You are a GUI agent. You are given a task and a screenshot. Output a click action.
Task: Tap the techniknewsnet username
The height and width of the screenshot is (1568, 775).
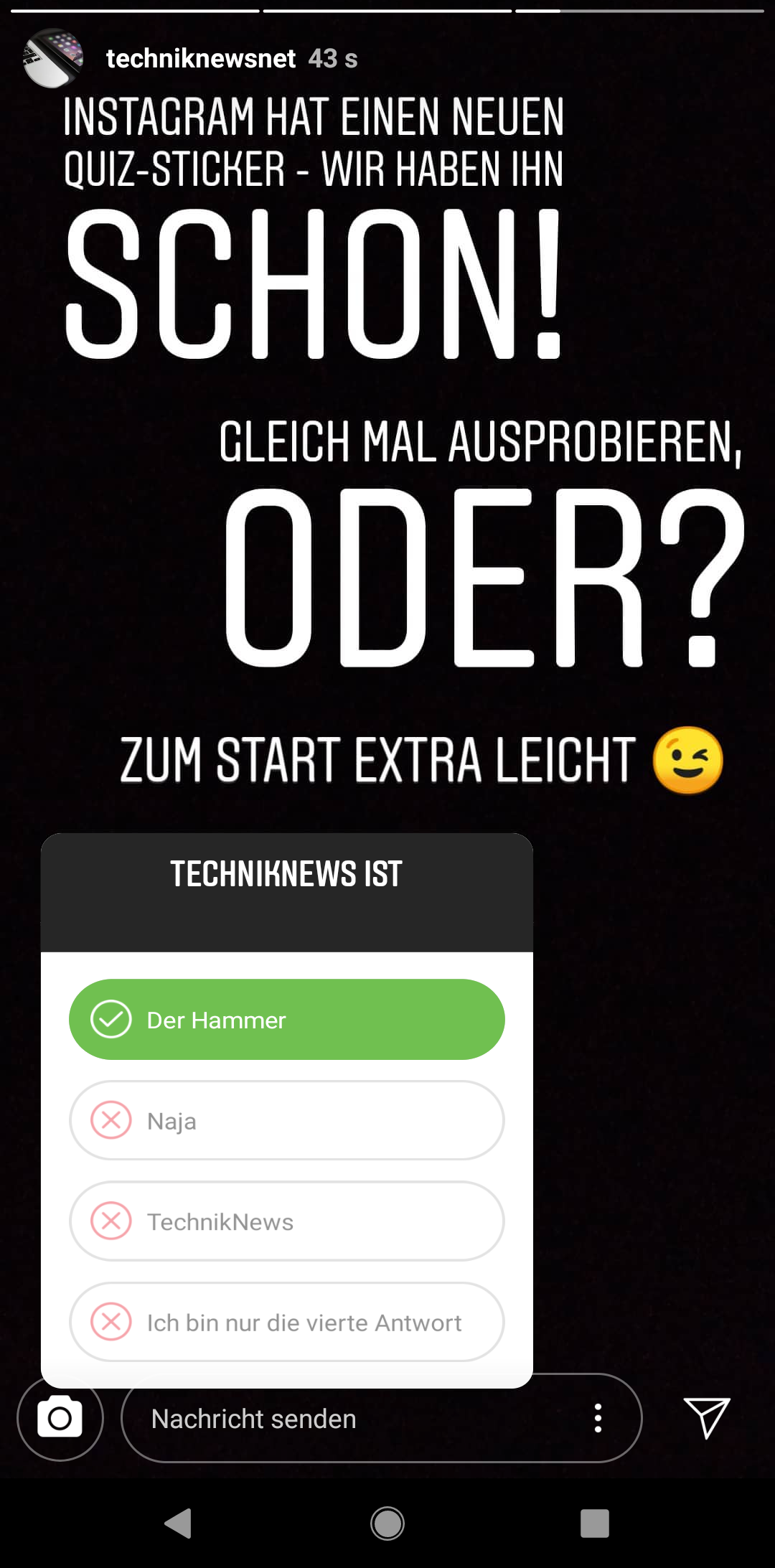point(201,58)
